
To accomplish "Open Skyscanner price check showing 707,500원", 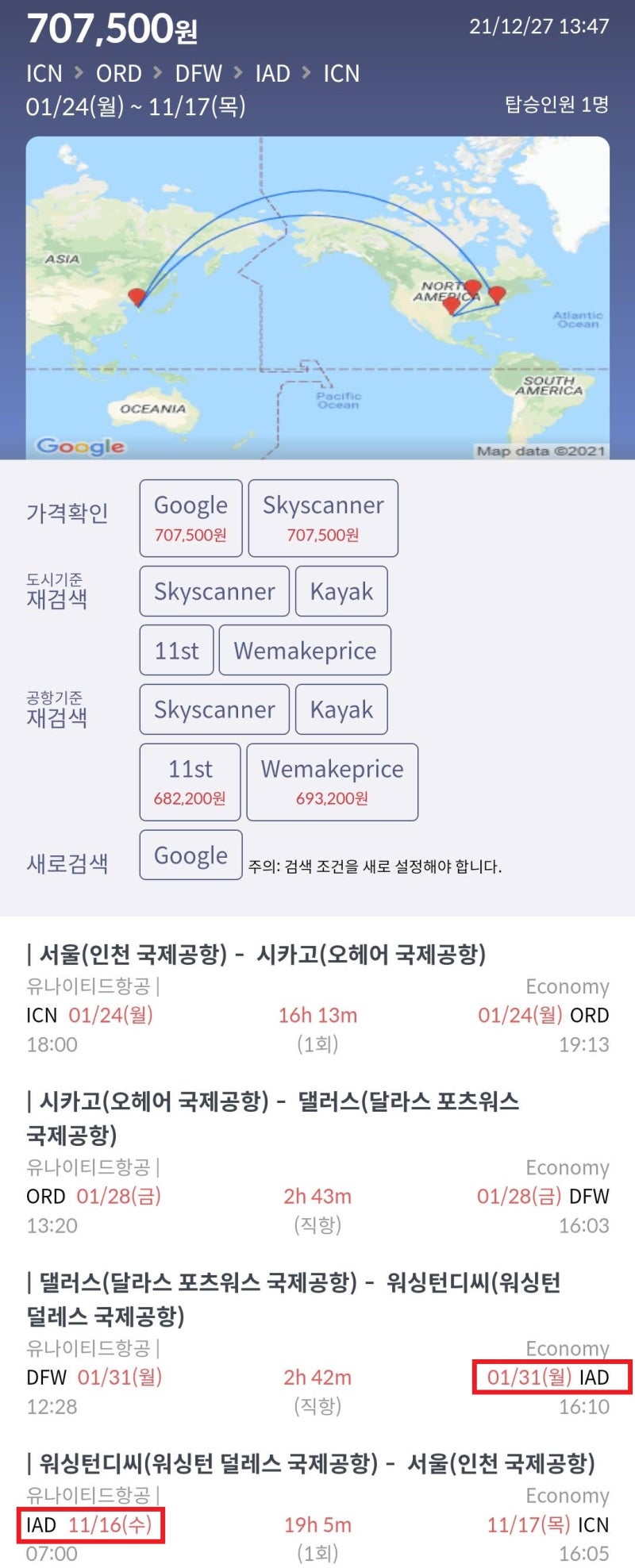I will [323, 517].
